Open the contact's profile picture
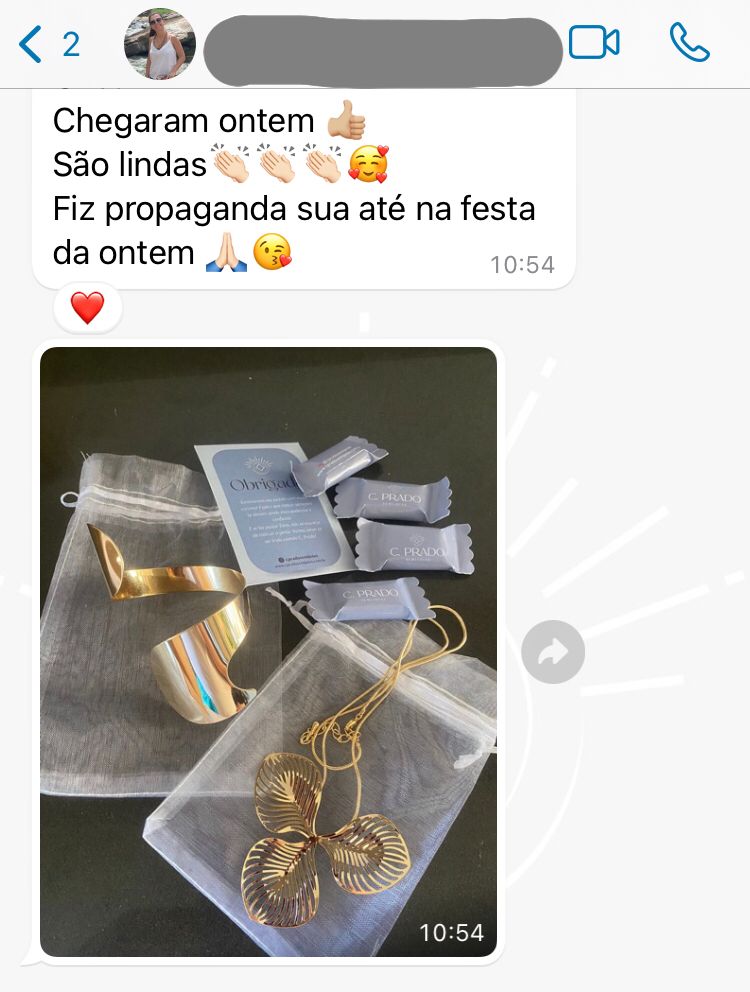Viewport: 750px width, 992px height. coord(159,44)
